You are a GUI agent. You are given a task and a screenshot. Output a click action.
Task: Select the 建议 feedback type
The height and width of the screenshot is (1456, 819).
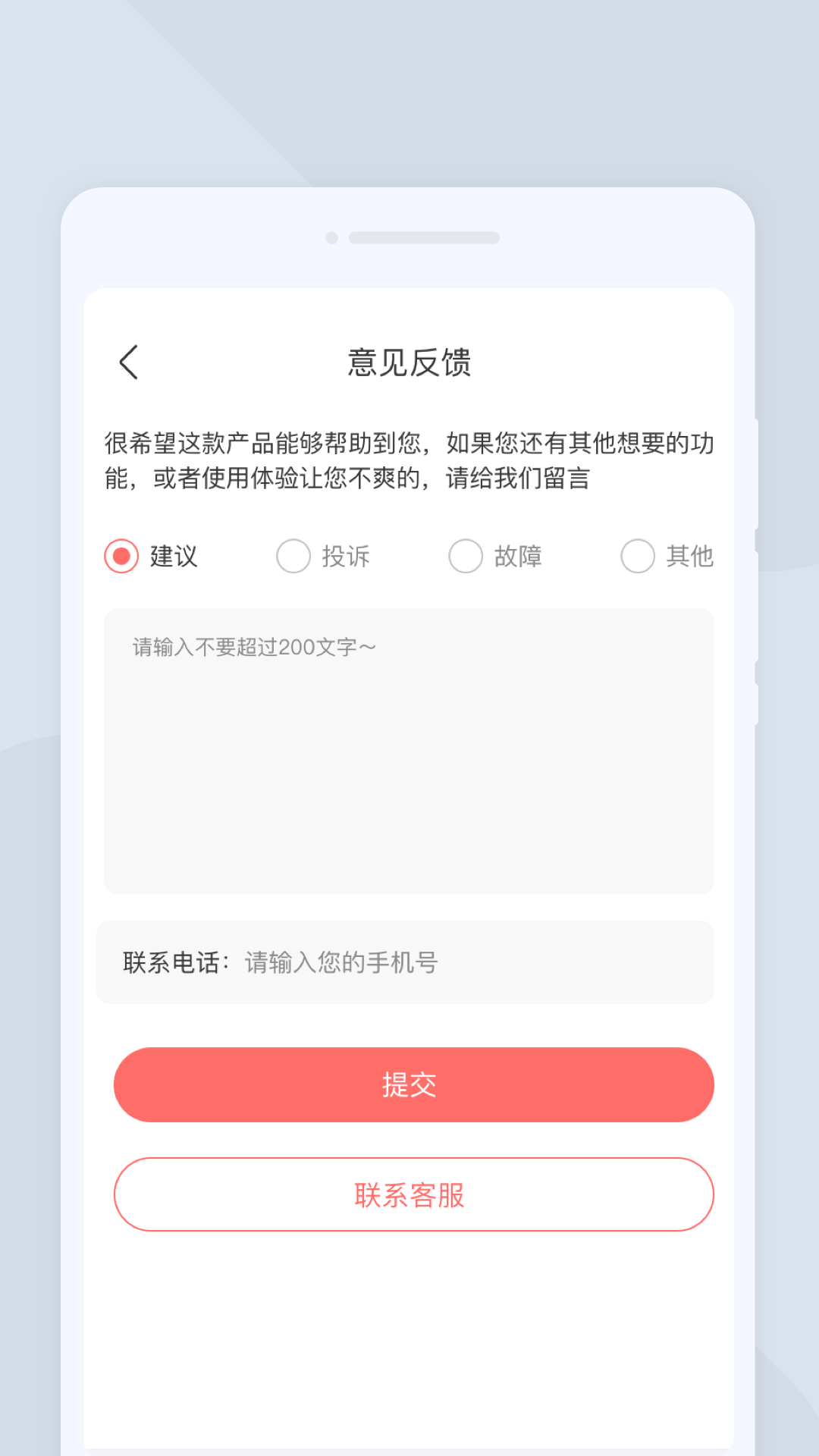pyautogui.click(x=121, y=556)
